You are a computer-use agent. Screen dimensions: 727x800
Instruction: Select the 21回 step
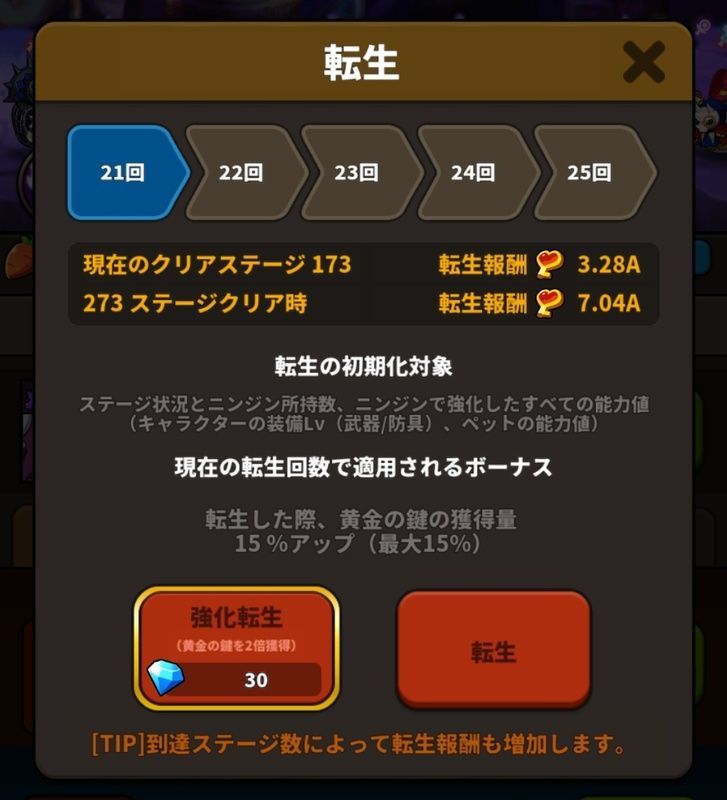click(122, 173)
